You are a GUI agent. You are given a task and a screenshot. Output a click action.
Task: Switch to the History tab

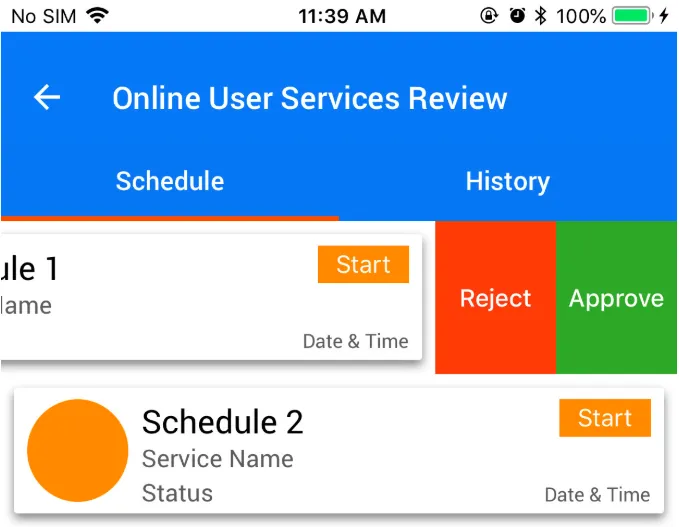click(x=507, y=181)
